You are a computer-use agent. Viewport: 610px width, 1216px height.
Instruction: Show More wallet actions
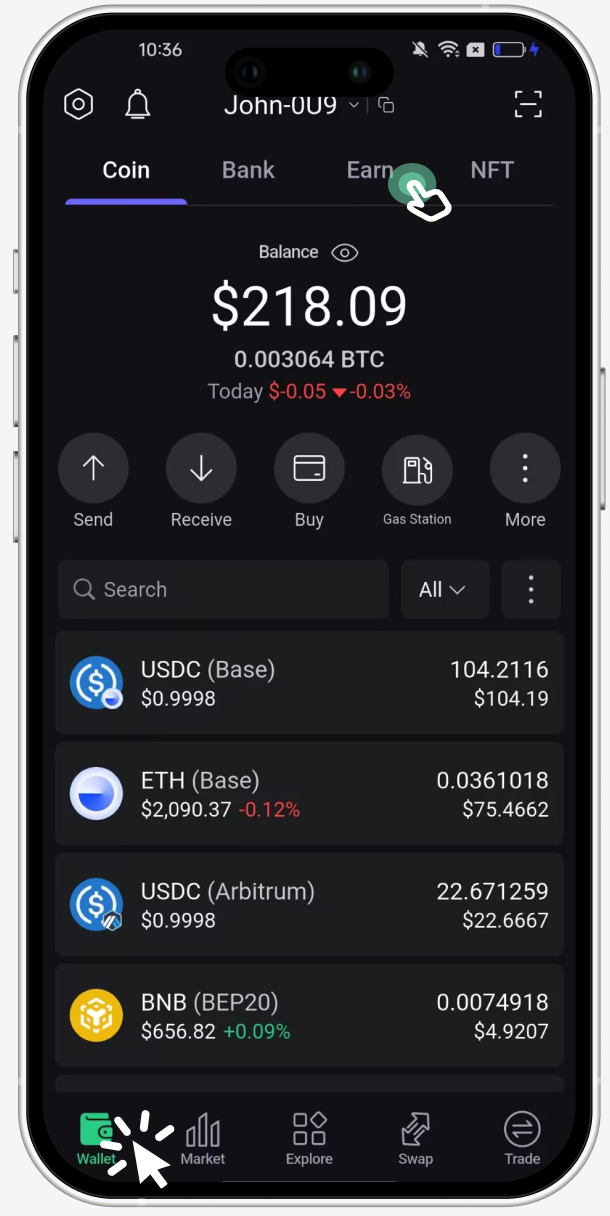[x=525, y=468]
